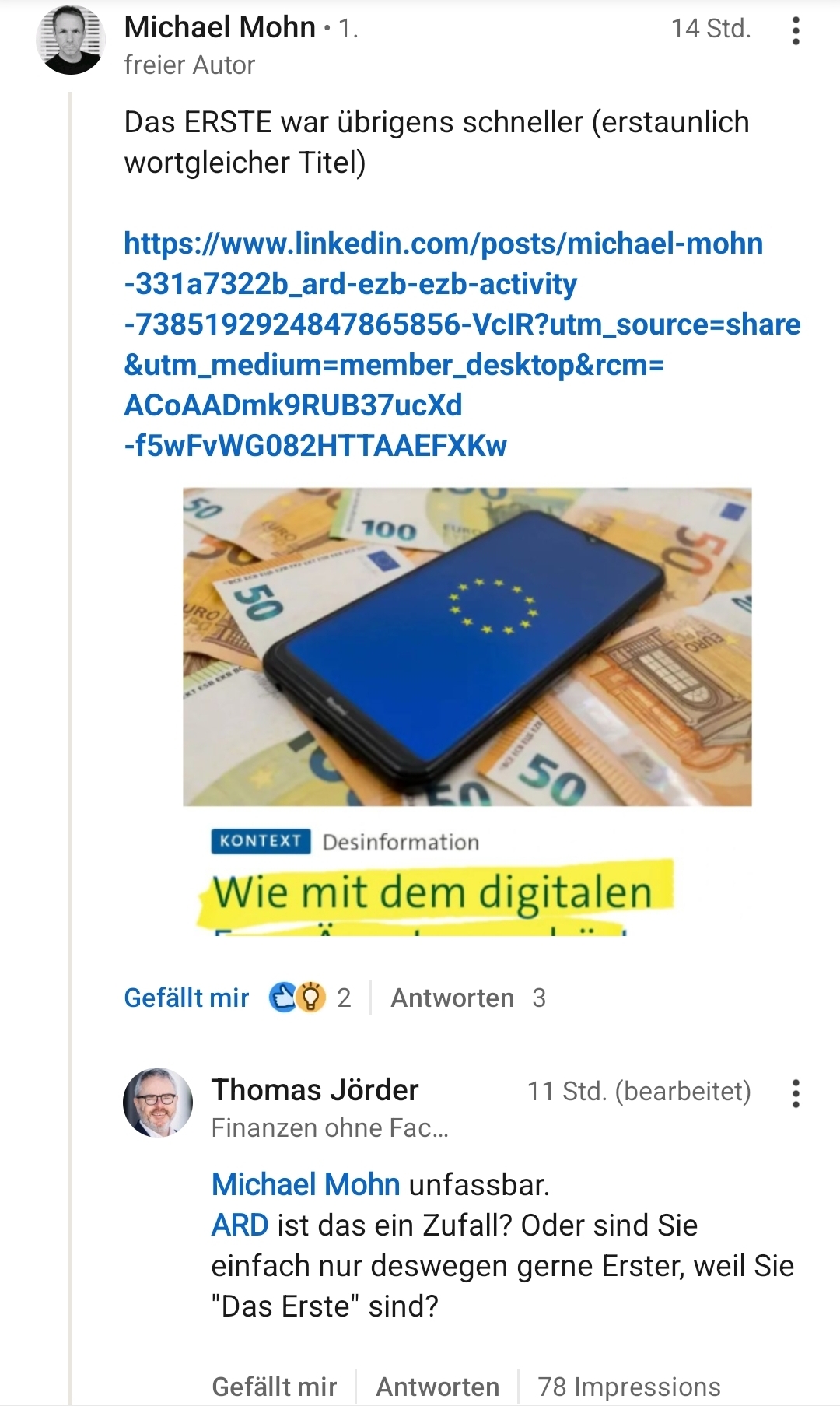Open overflow menu on Michael Mohn's comment

795,30
